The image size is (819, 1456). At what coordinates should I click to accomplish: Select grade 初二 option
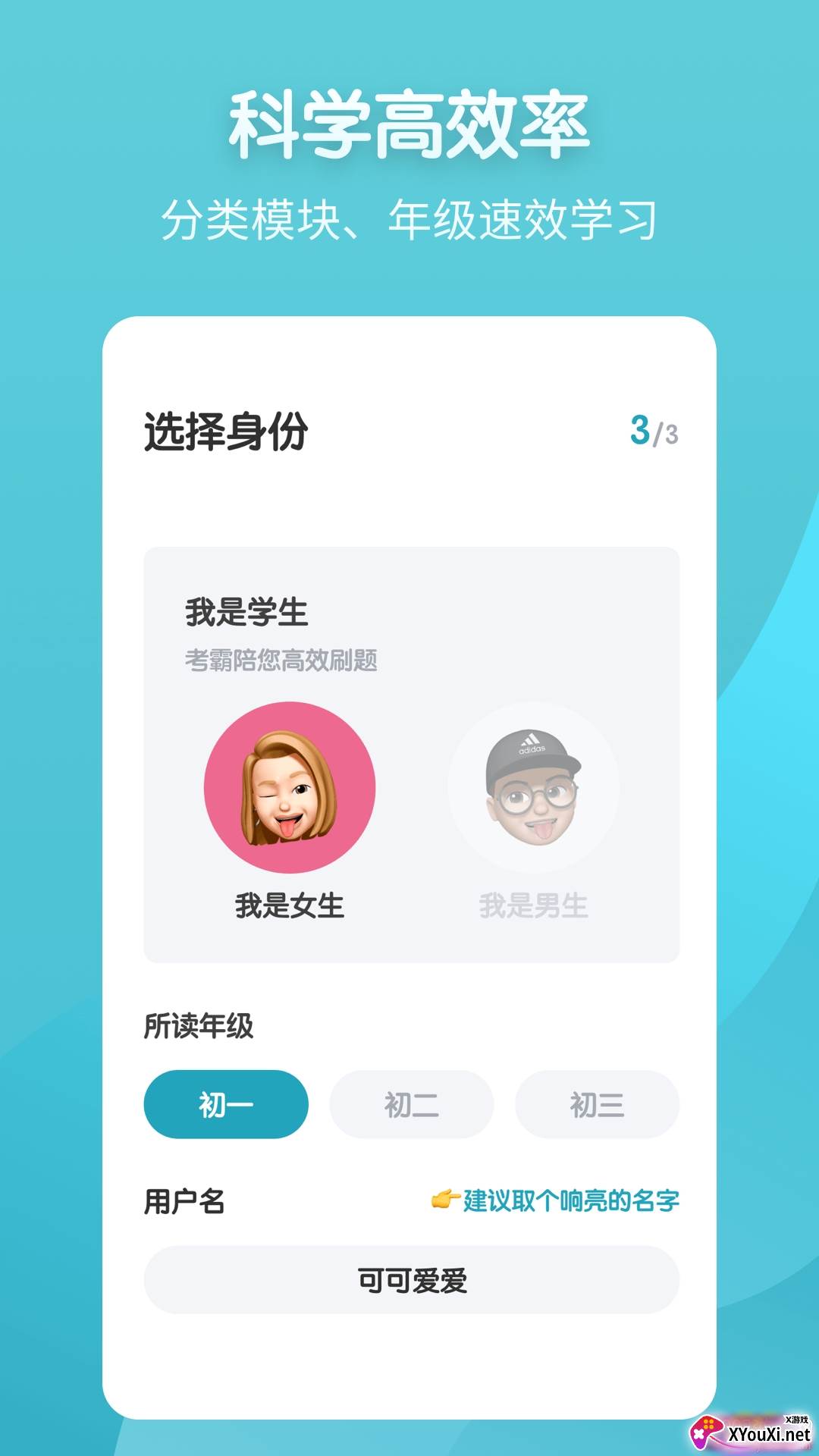point(410,1104)
